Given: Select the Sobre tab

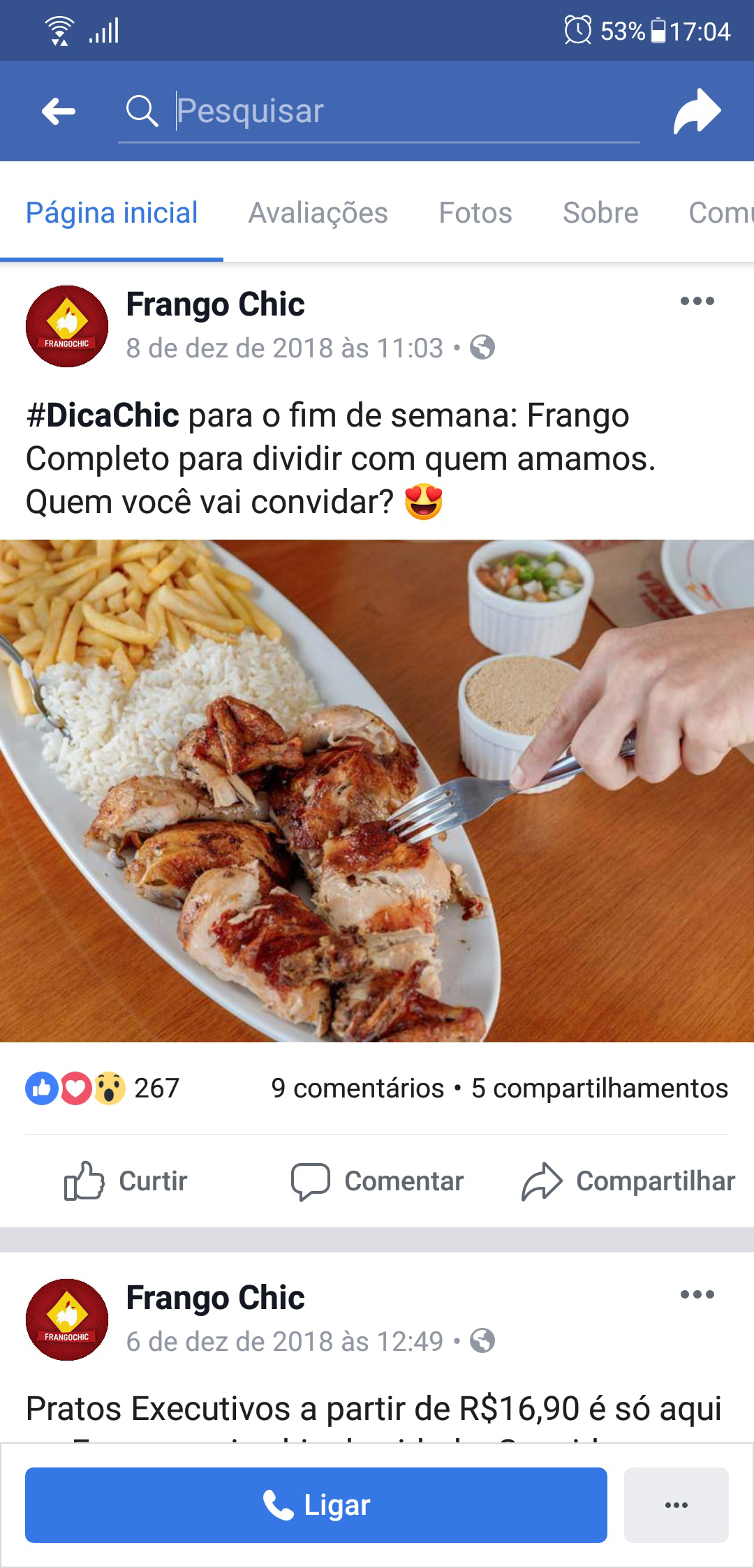Looking at the screenshot, I should click(600, 213).
